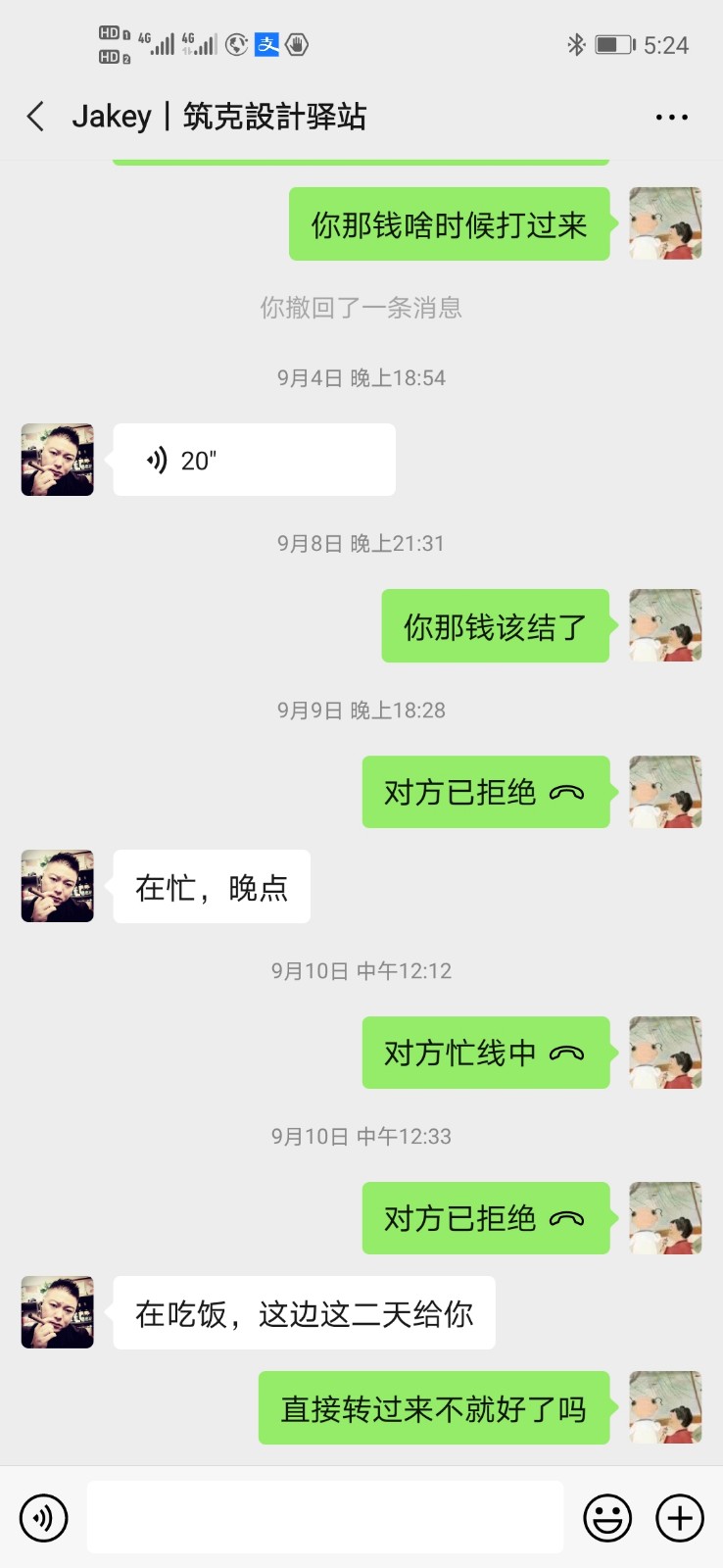Redial from the 对方忙线中 call bubble

485,1053
